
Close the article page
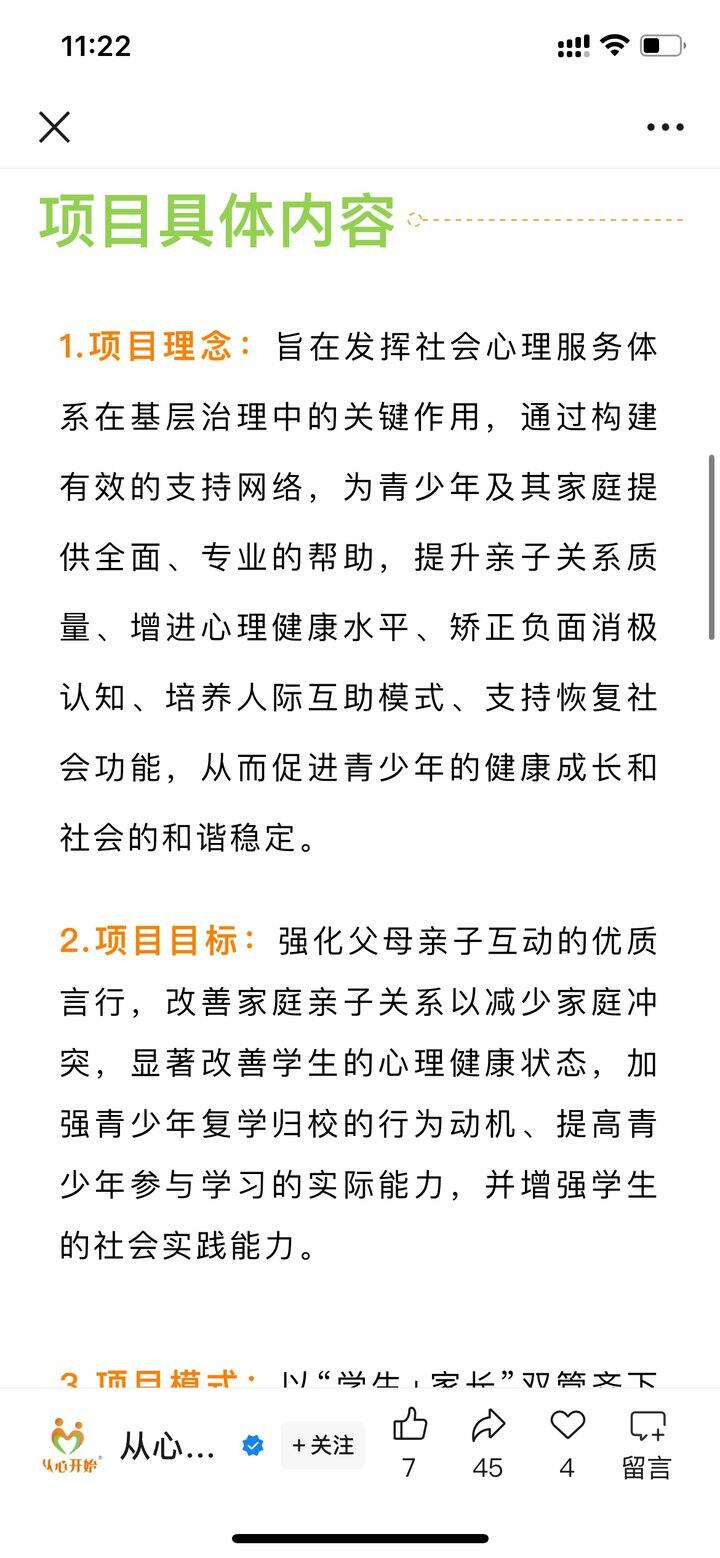point(54,127)
